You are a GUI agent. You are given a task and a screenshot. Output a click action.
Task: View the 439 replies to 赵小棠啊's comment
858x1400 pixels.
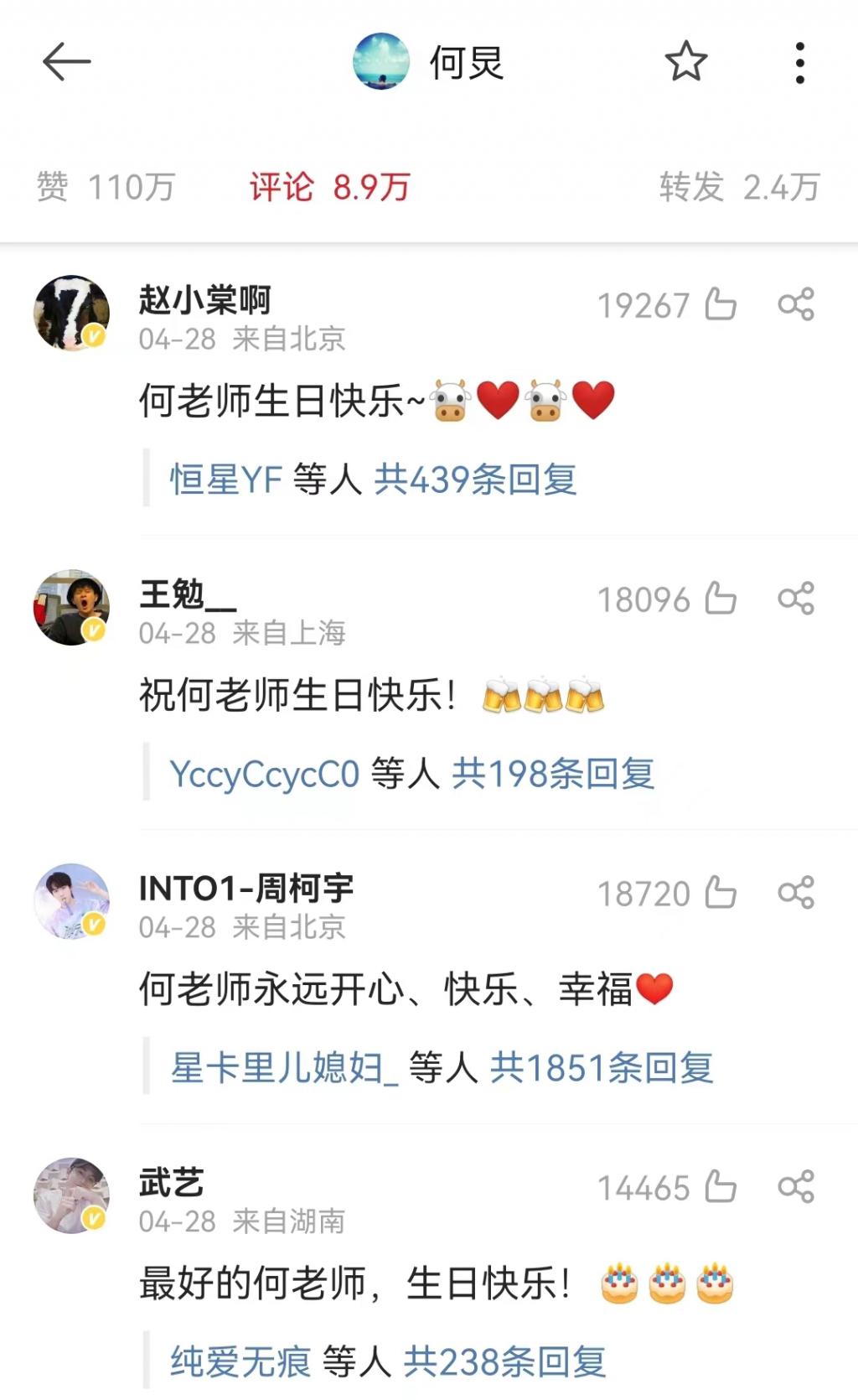click(475, 480)
